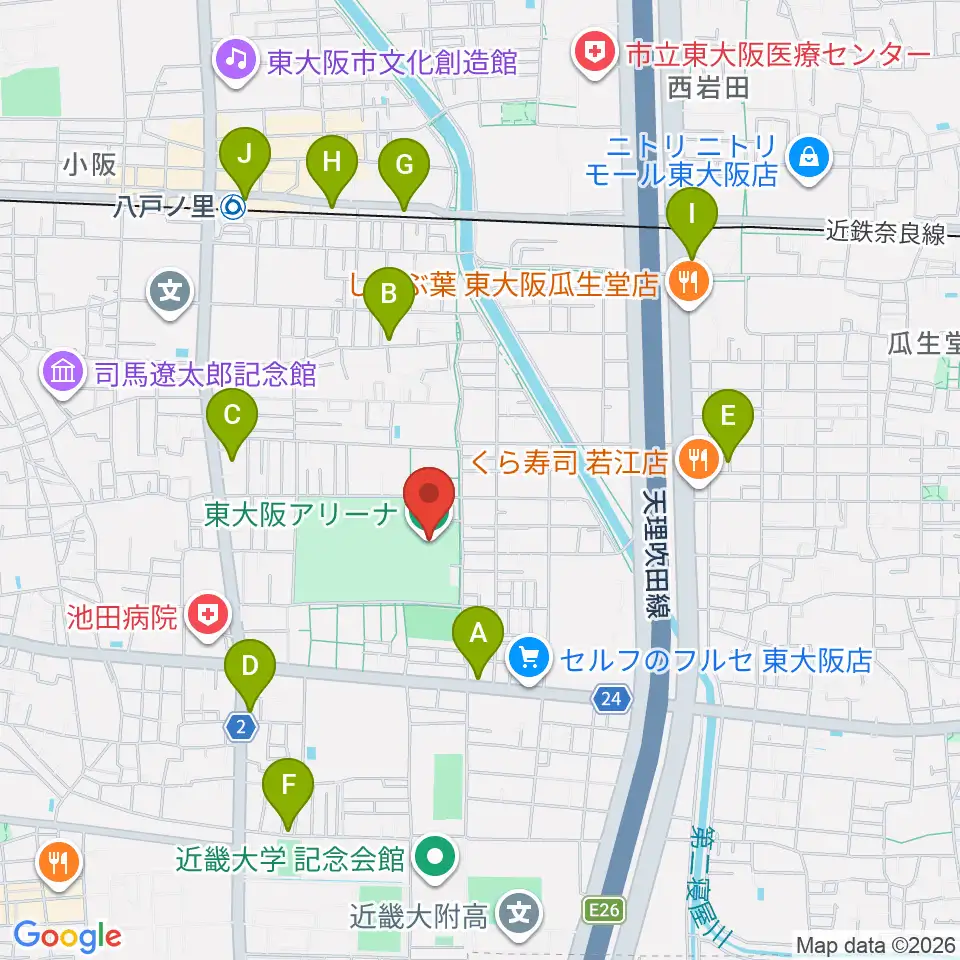Select the 池田病院 hospital pin

[208, 617]
